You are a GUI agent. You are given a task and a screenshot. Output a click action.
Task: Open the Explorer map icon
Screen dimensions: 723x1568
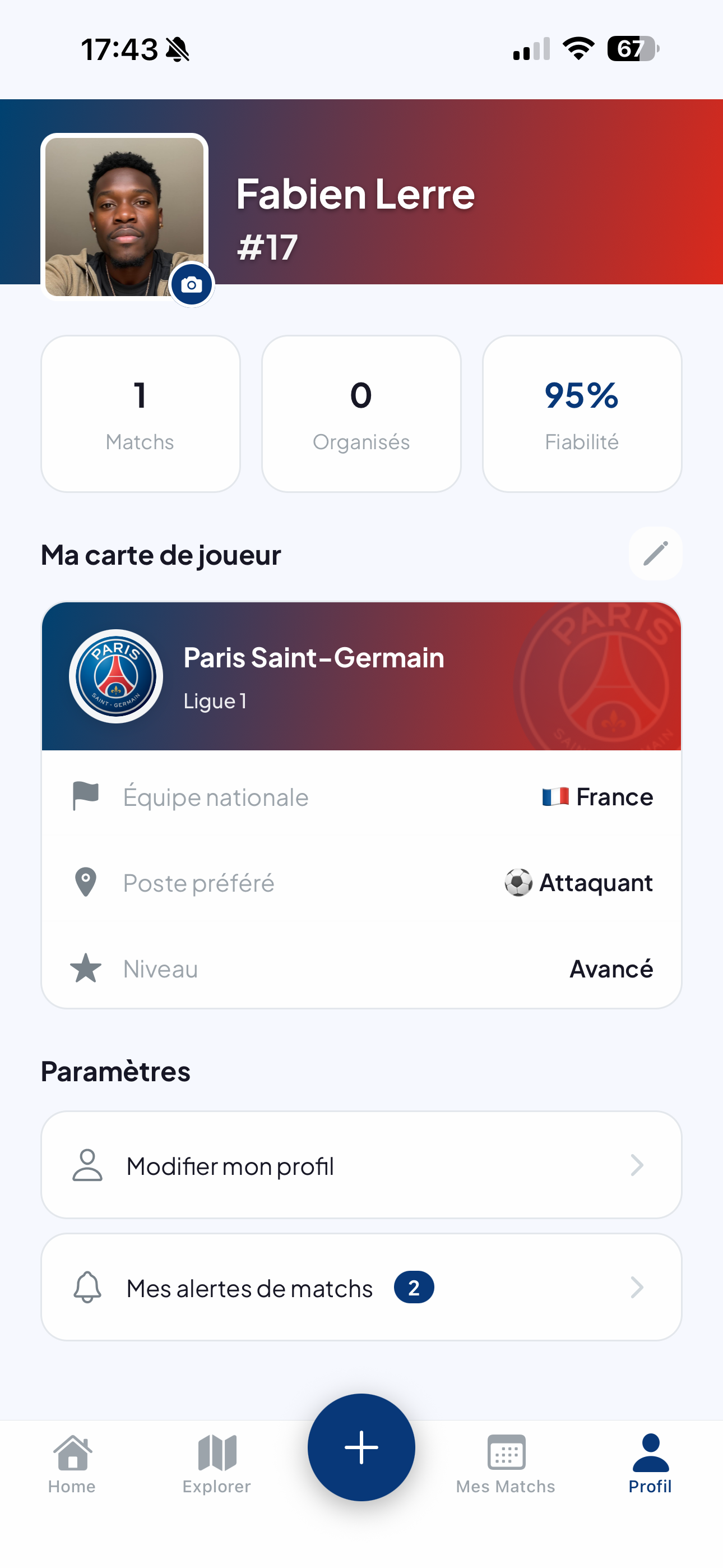(x=216, y=1448)
